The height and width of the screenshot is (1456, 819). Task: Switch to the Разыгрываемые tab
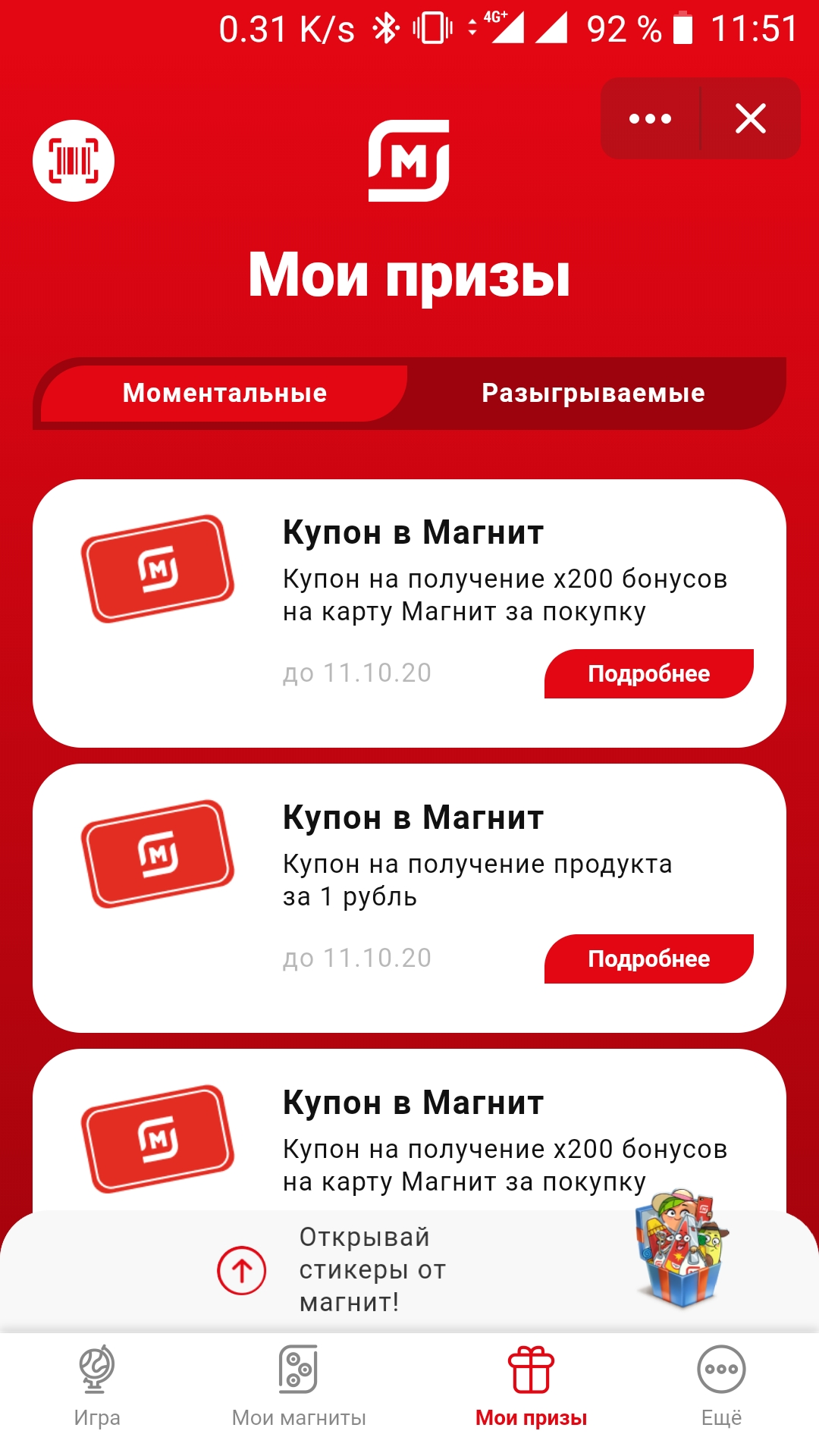tap(594, 393)
